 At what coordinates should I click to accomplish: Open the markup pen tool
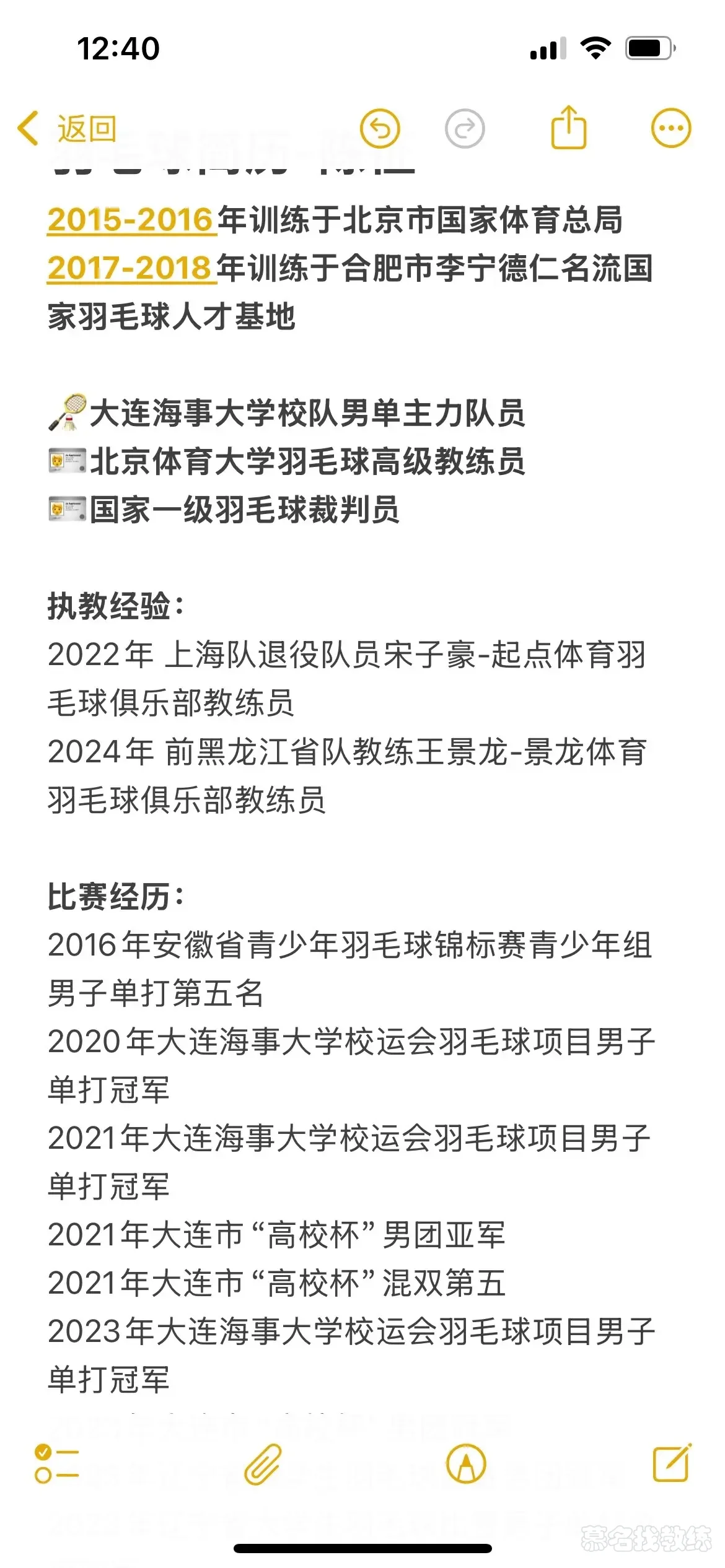(466, 1464)
